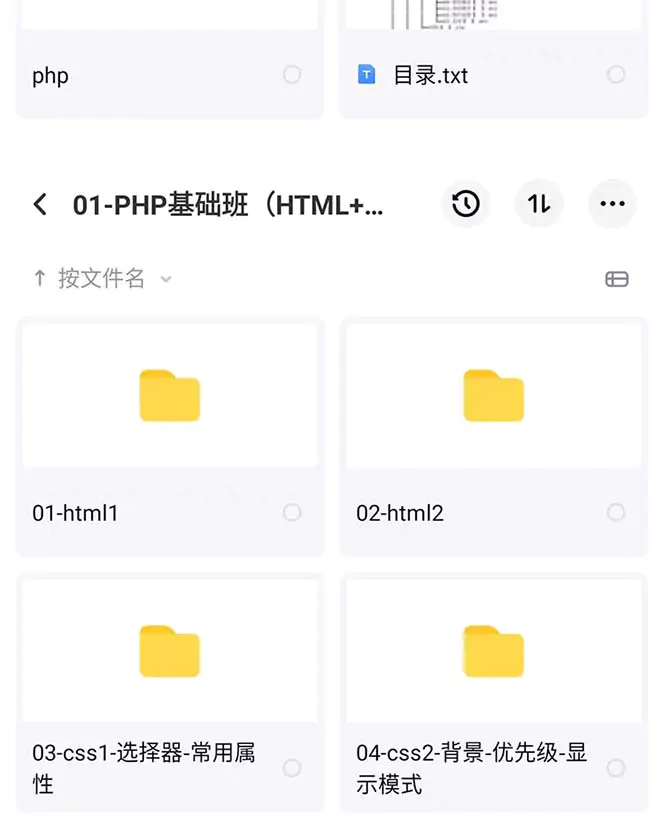
Task: Open the 01-html1 folder
Action: (170, 397)
